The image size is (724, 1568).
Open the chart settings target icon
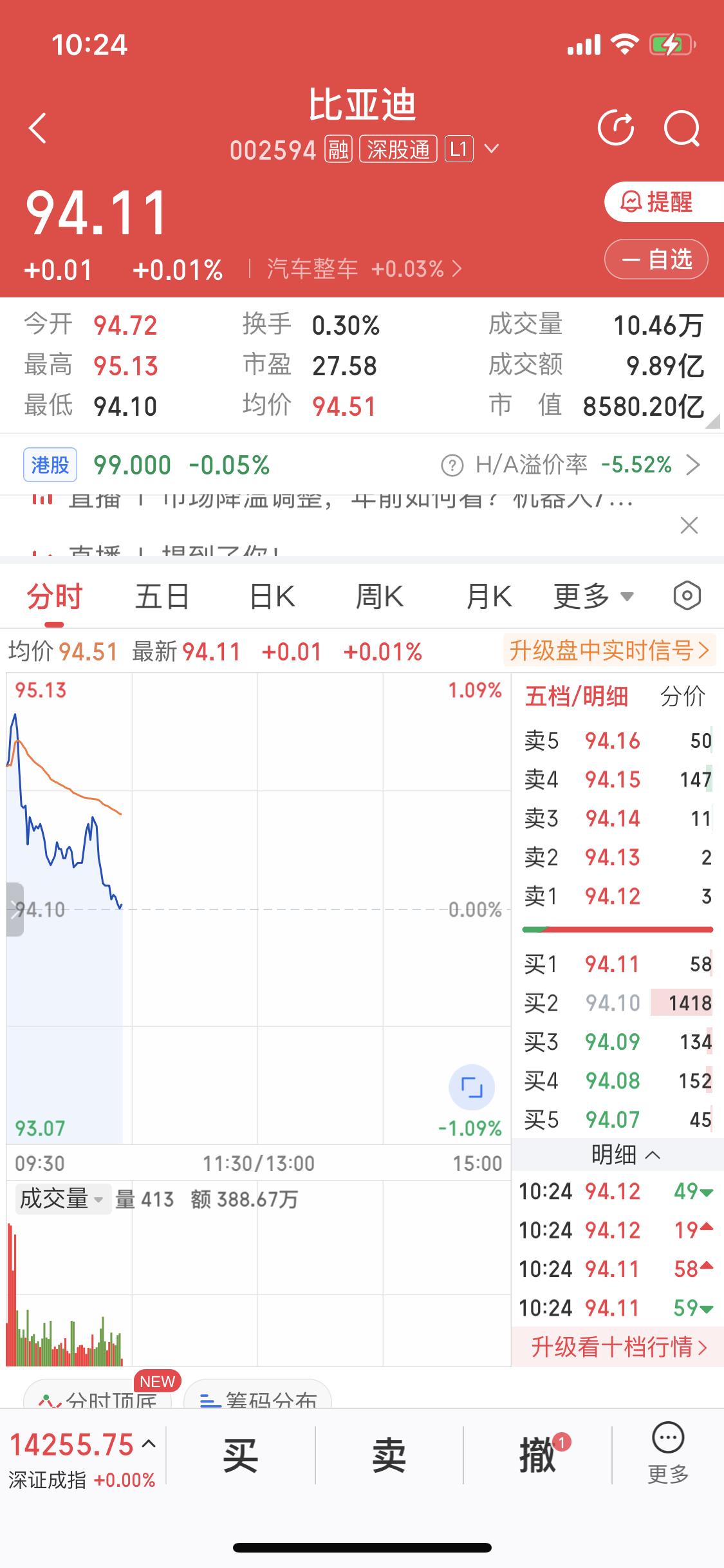(686, 595)
